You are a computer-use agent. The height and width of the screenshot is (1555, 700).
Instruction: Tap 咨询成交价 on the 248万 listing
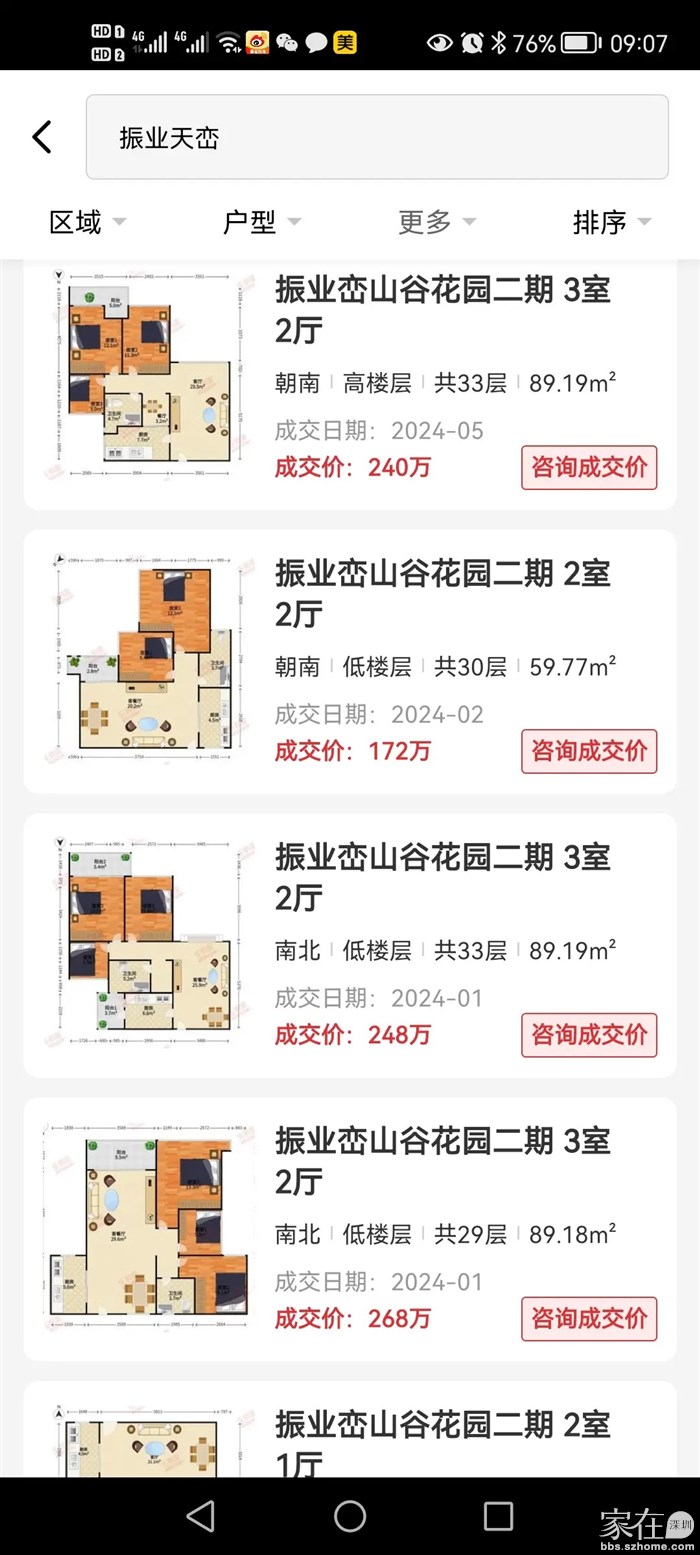[x=588, y=1035]
